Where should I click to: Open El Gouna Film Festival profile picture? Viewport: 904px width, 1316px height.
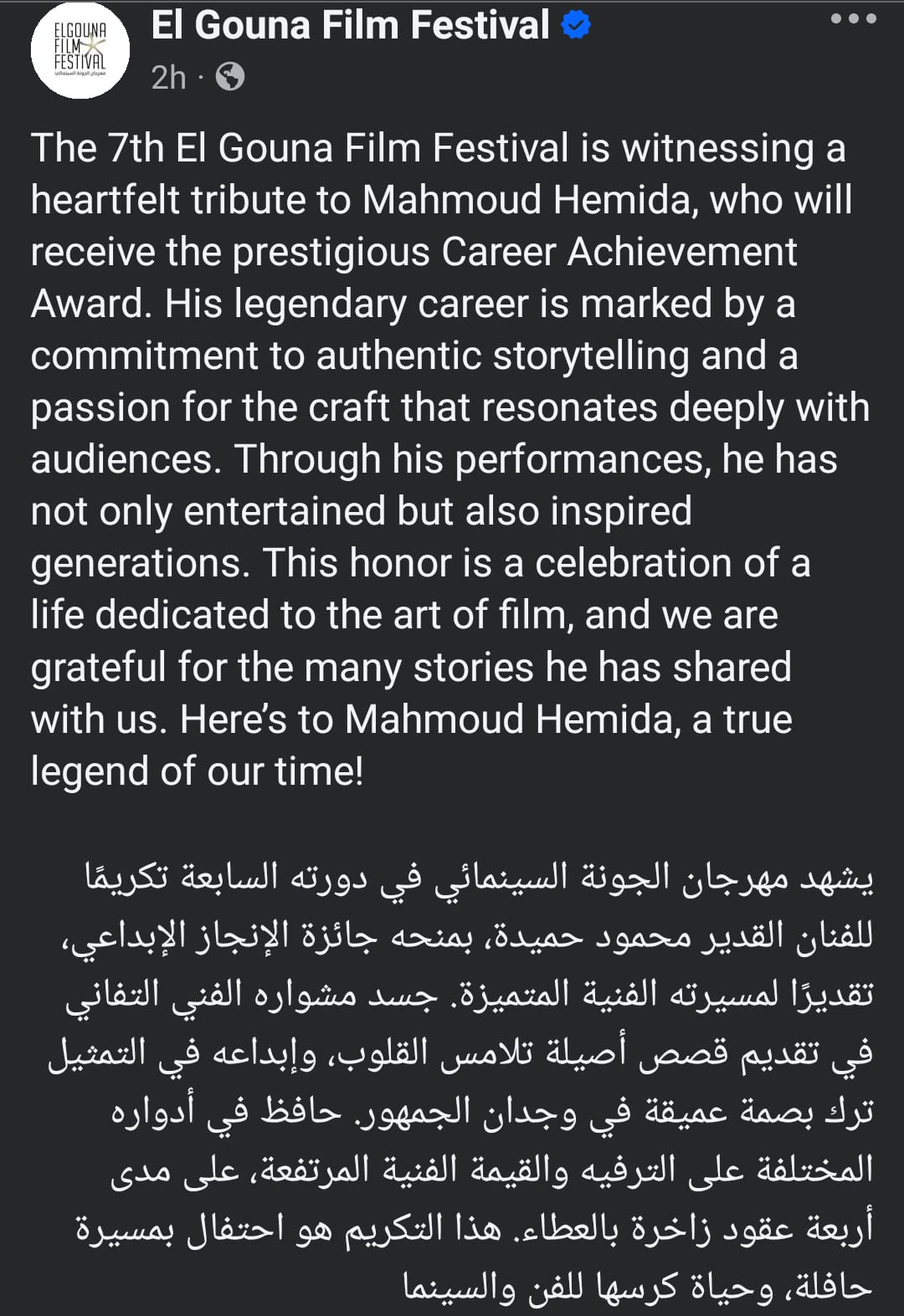click(x=80, y=49)
